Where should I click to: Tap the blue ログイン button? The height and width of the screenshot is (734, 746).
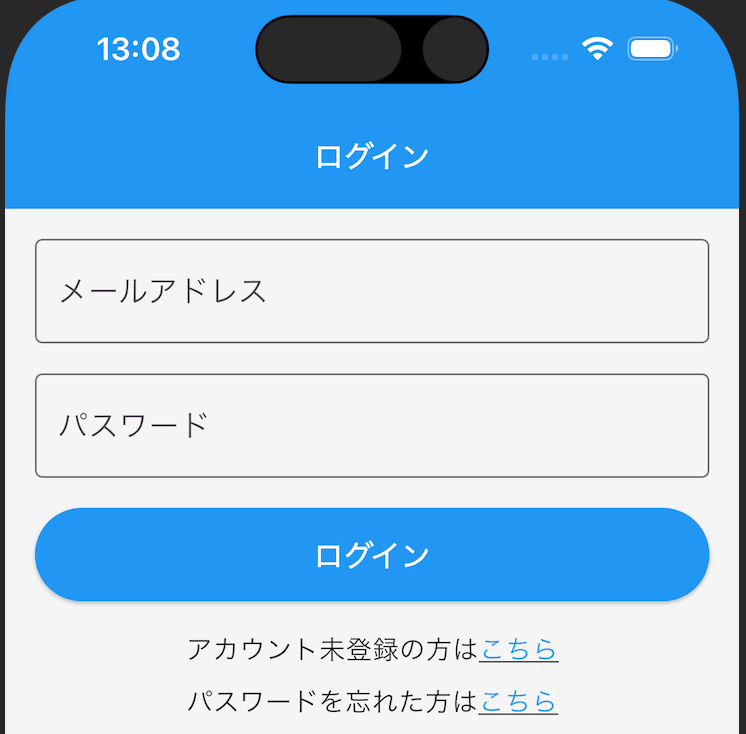(372, 555)
